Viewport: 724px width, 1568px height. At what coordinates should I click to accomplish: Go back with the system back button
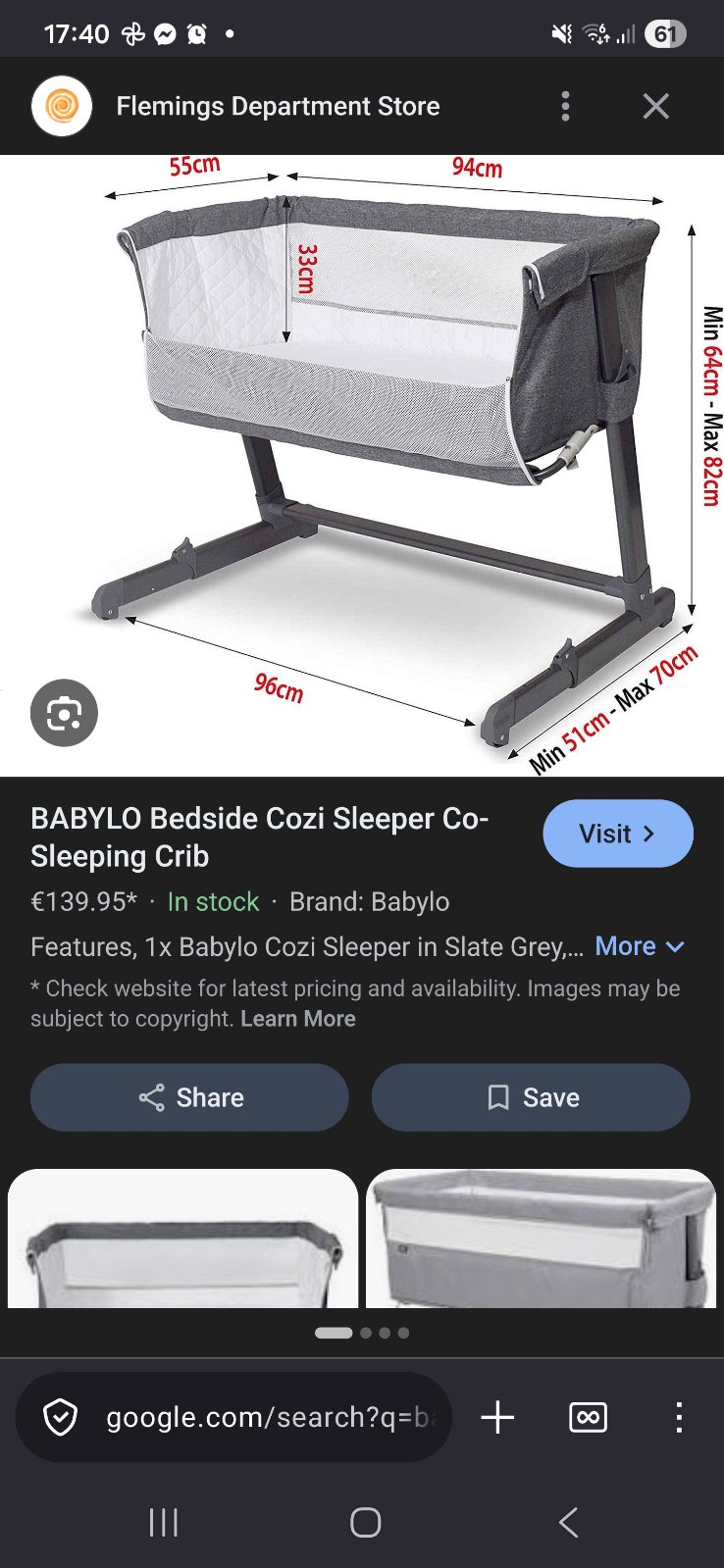(x=568, y=1522)
